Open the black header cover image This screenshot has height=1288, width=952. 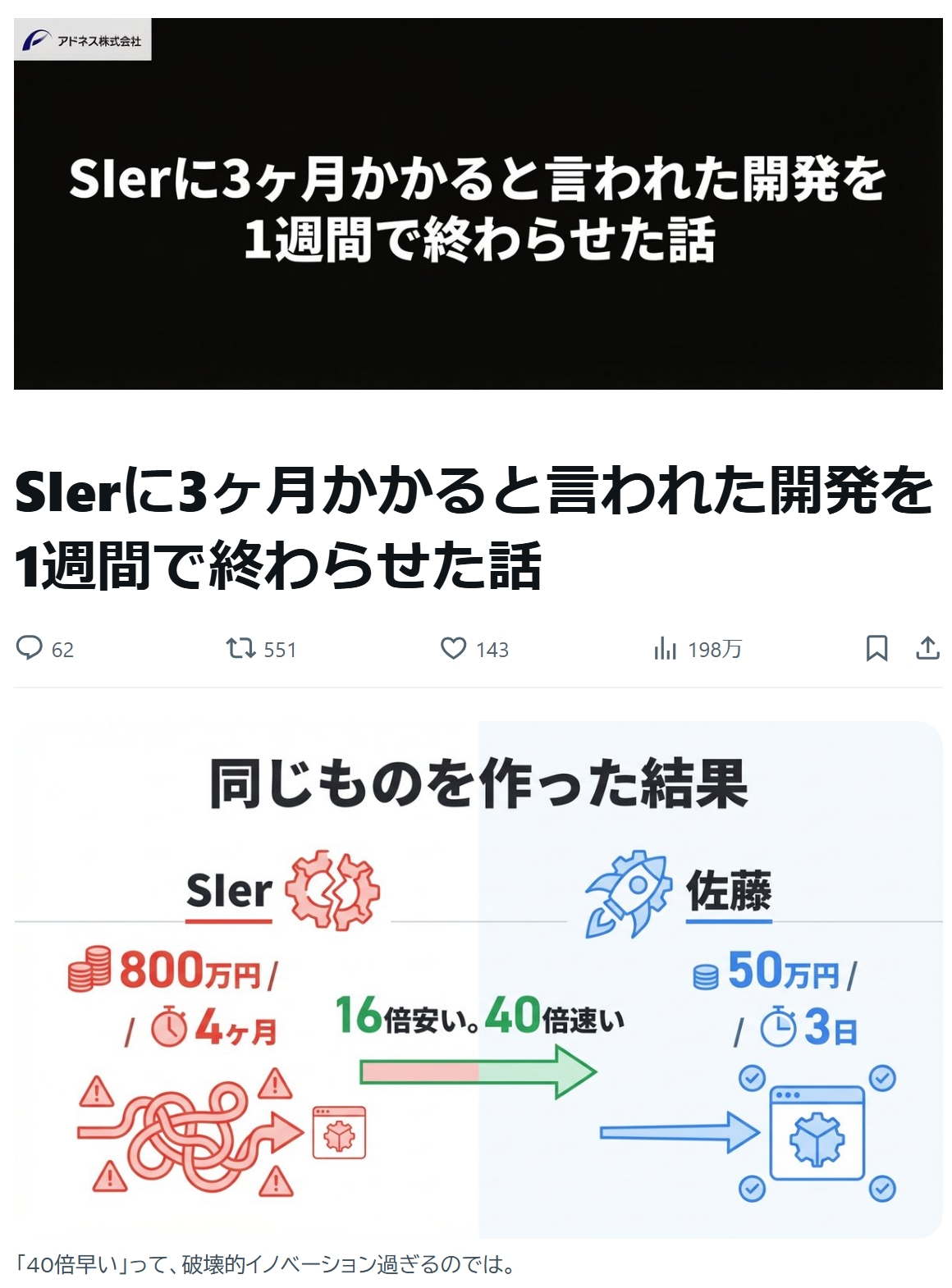[x=478, y=203]
